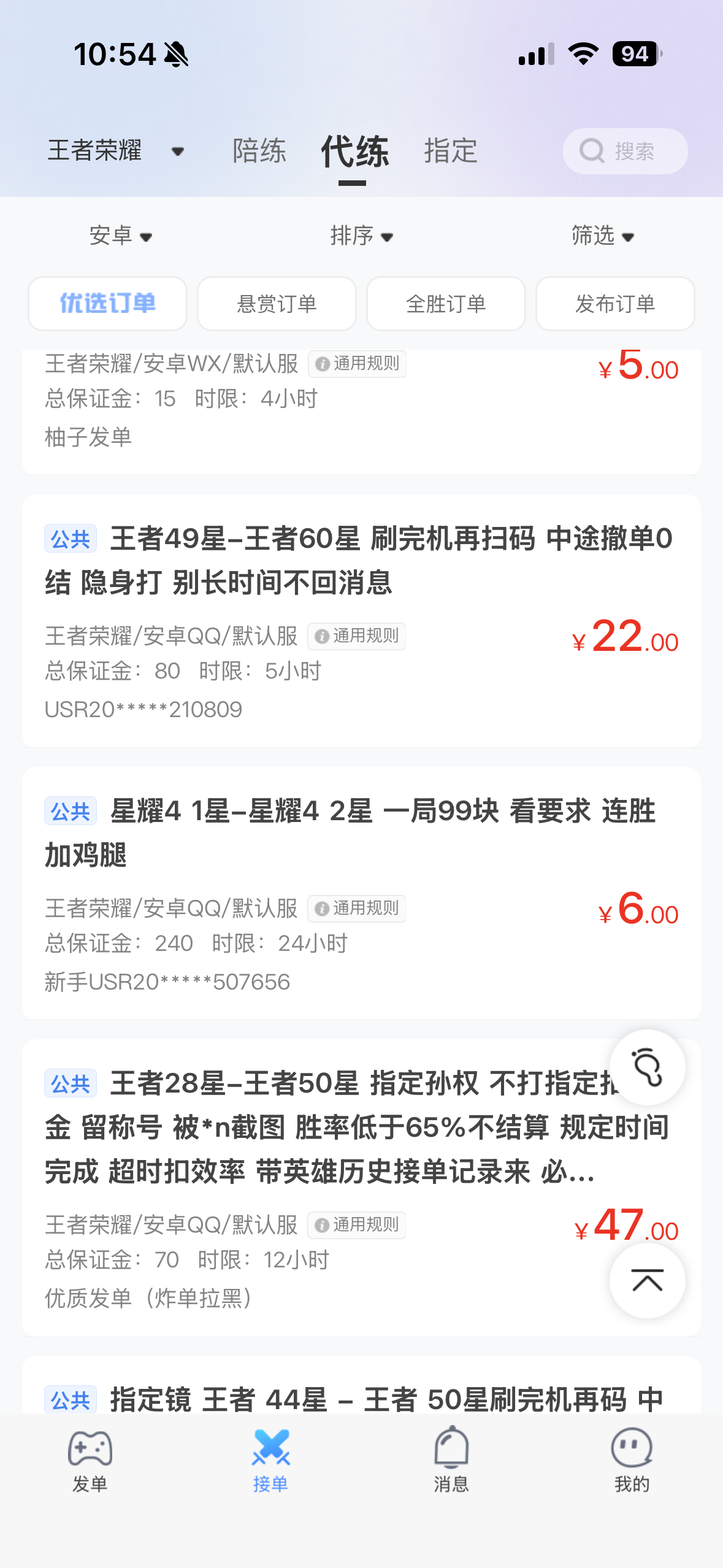Switch to the 指定 tab
Viewport: 723px width, 1568px height.
[451, 151]
